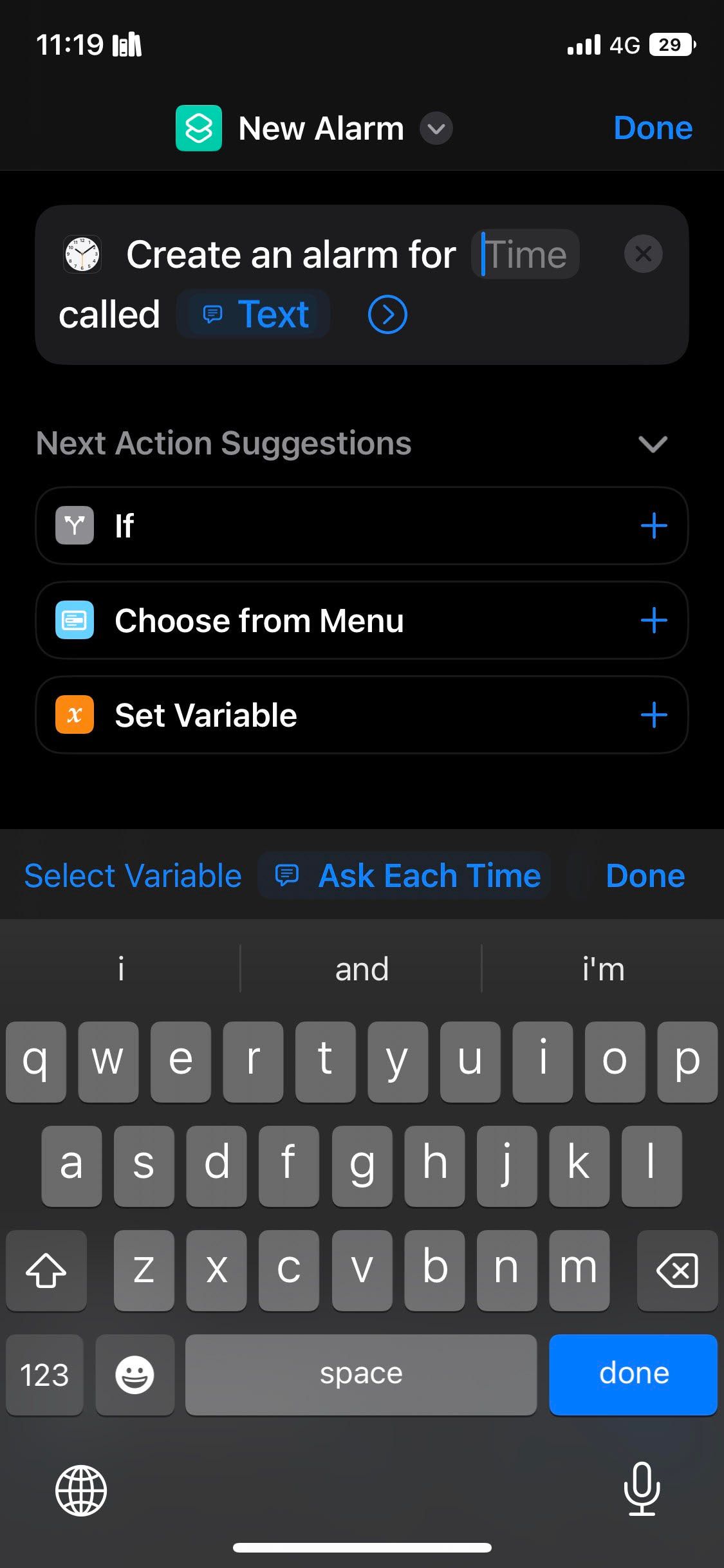Viewport: 724px width, 1568px height.
Task: Tap Done to finish editing the shortcut
Action: click(x=653, y=127)
